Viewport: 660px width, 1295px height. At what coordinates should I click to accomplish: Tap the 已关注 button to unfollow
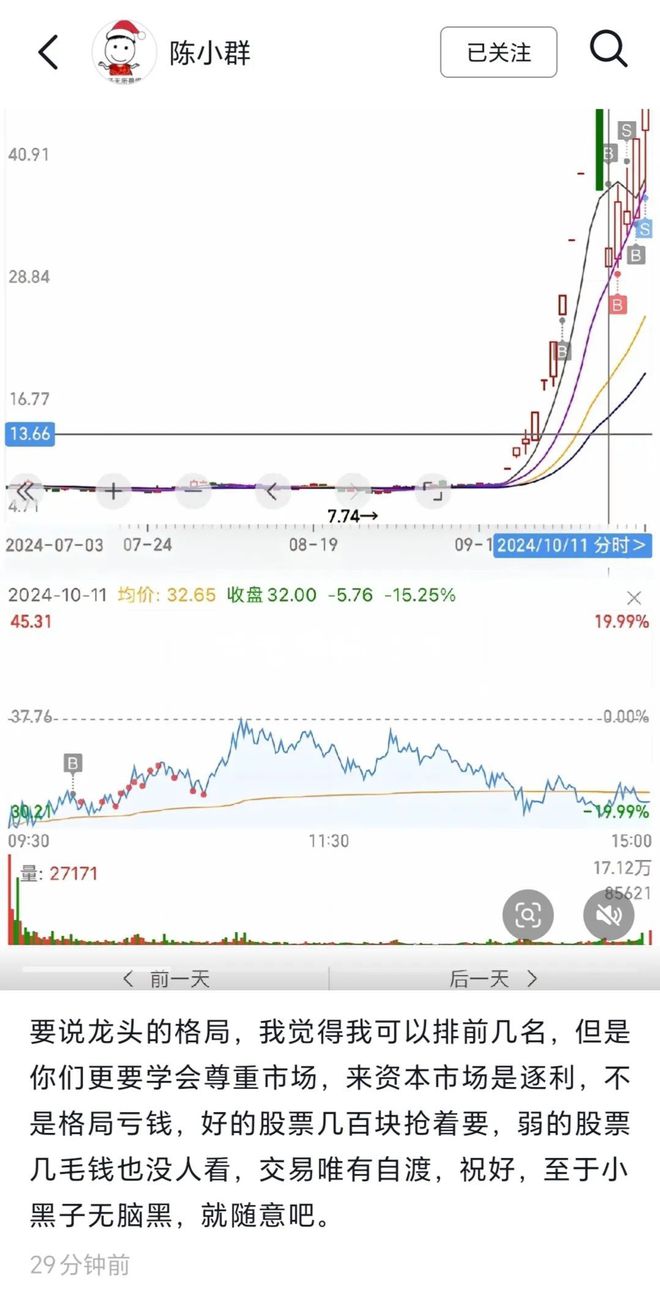(x=498, y=52)
